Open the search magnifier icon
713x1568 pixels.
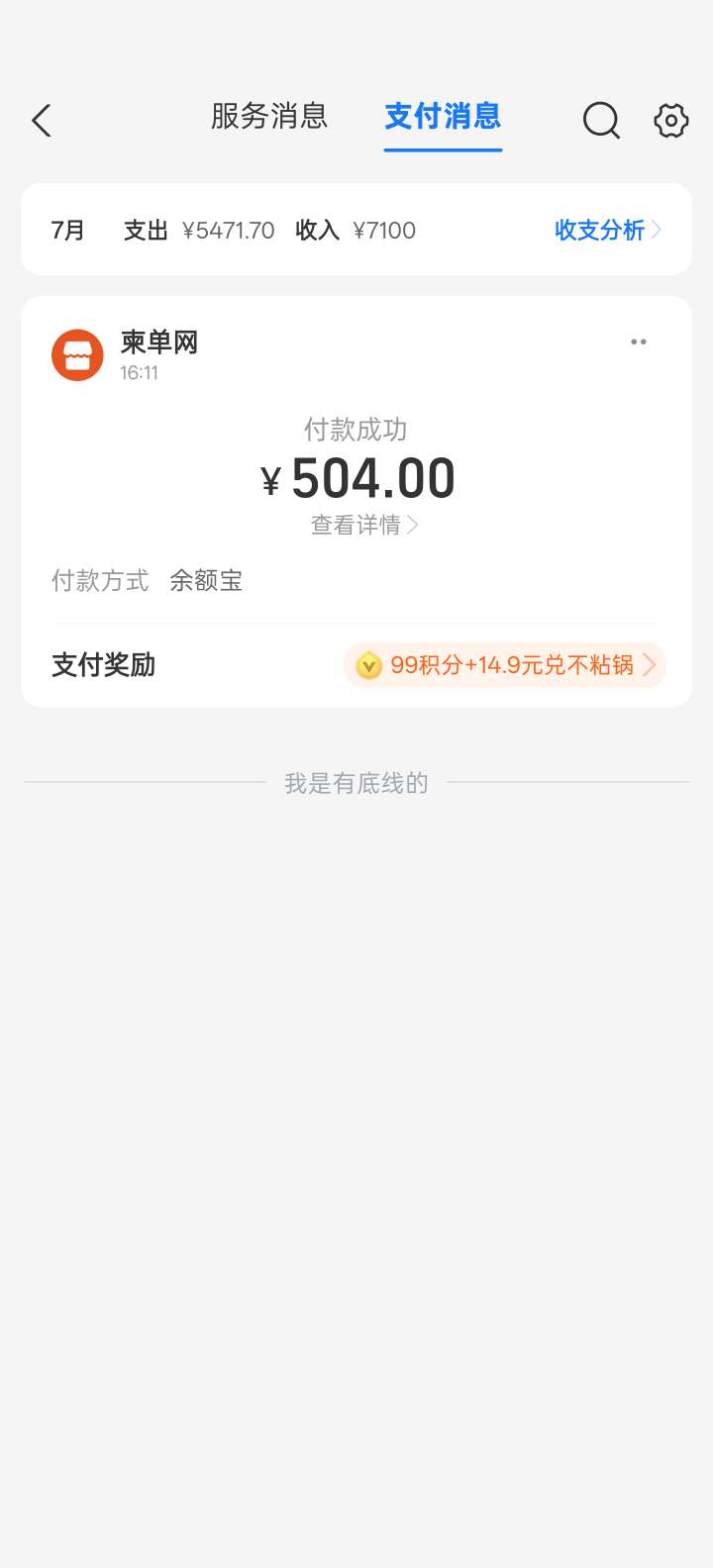(601, 121)
